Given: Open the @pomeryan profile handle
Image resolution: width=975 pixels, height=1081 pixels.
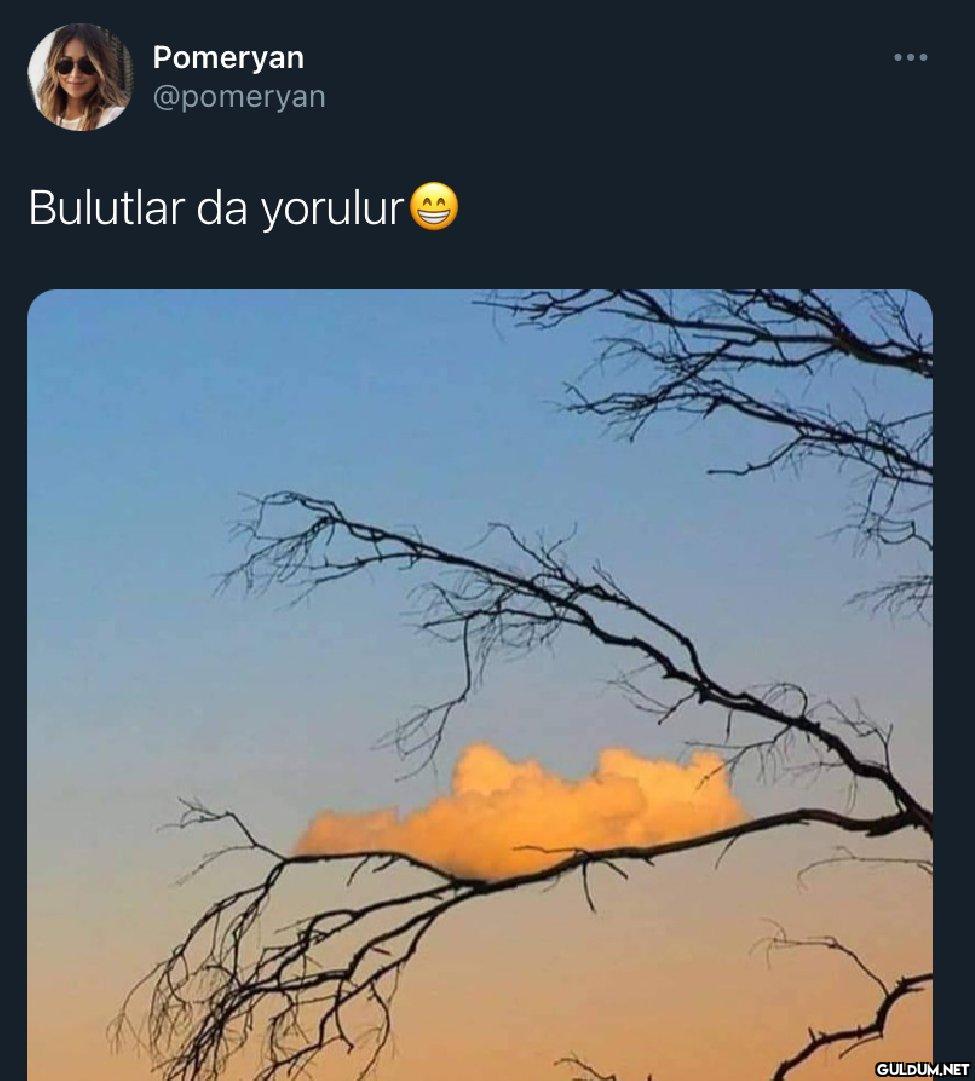Looking at the screenshot, I should point(239,97).
